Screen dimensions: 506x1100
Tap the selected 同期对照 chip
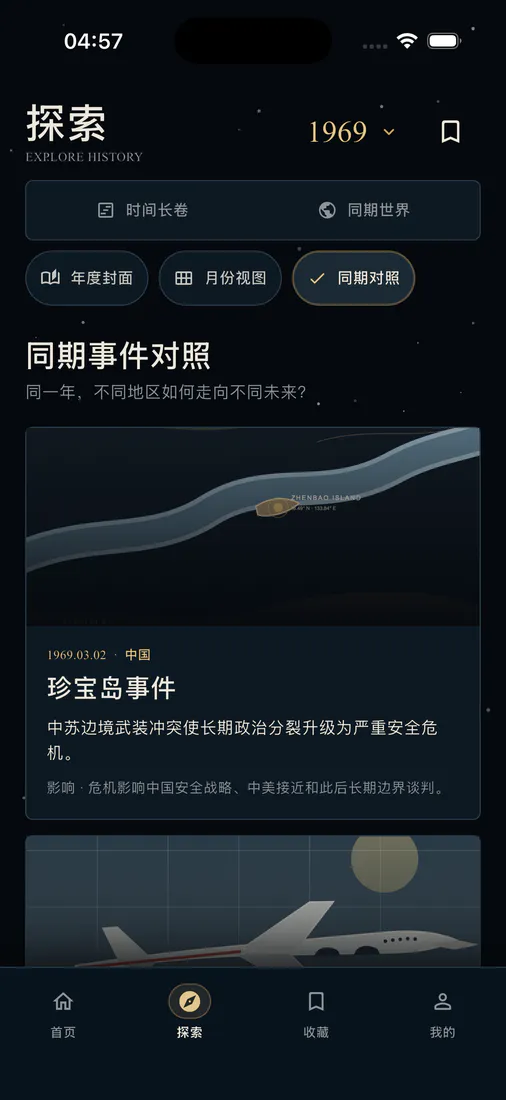click(x=354, y=278)
